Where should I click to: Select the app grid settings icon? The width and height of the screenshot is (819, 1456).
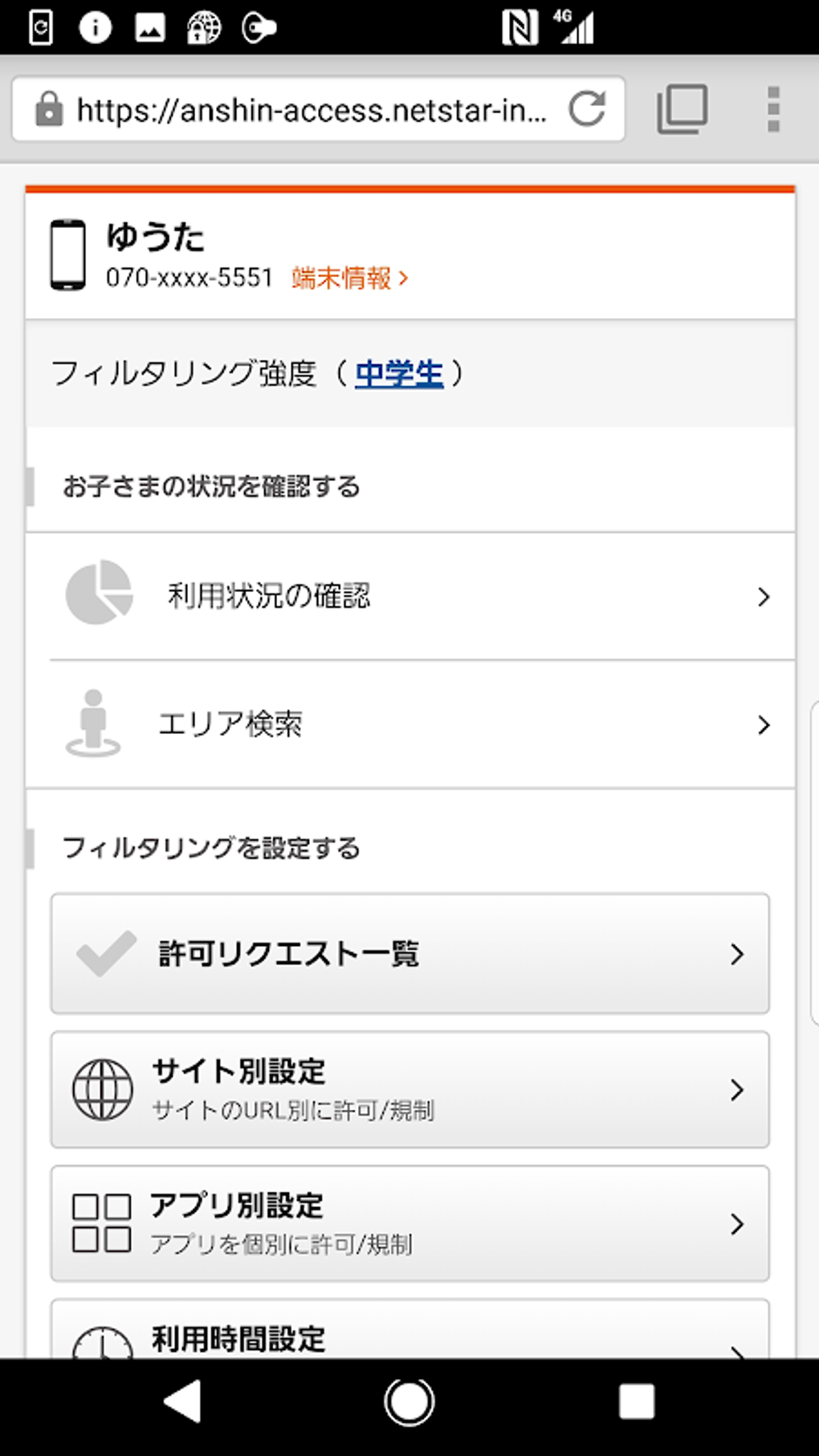tap(101, 1223)
